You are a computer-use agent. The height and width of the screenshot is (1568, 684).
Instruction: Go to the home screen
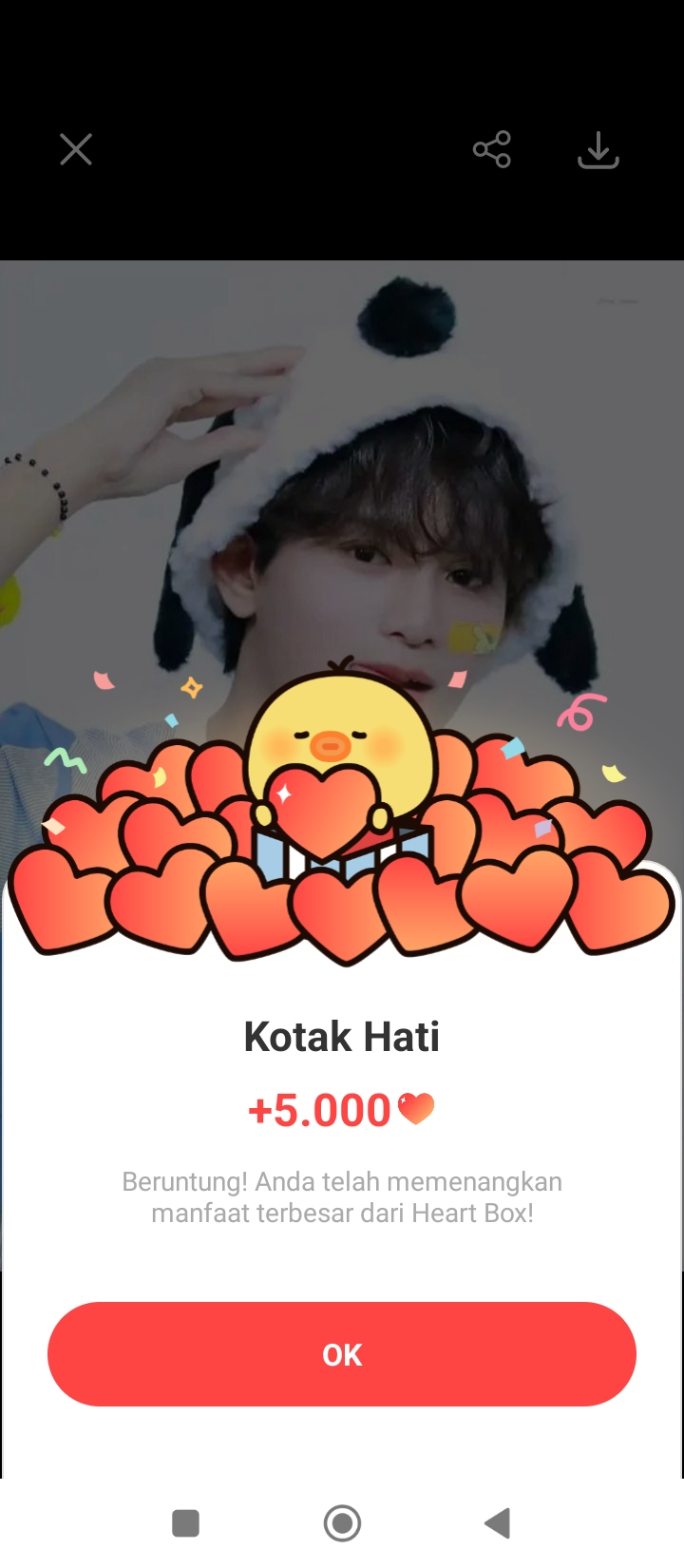pos(342,1523)
